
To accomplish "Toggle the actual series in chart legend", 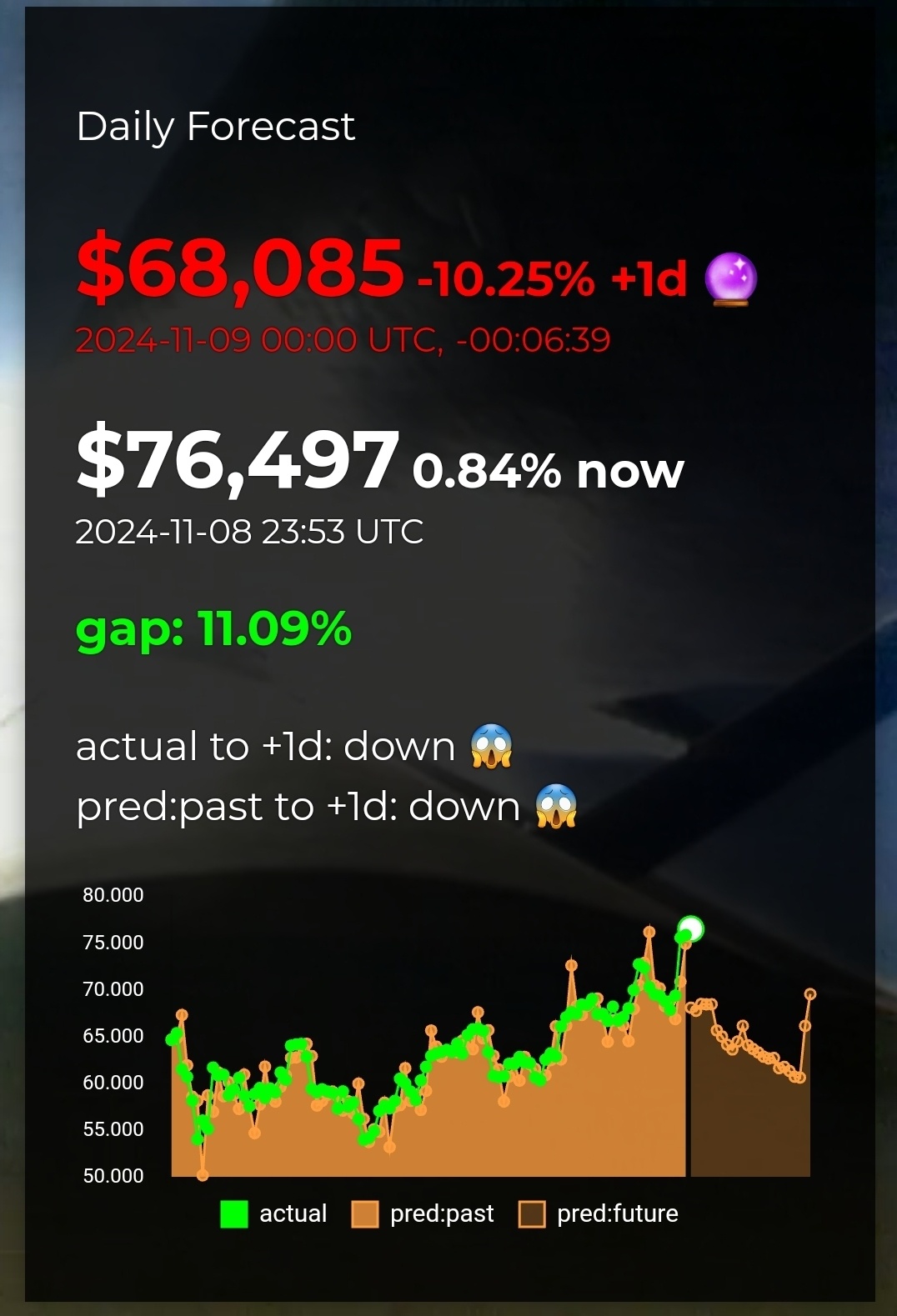I will coord(273,1213).
